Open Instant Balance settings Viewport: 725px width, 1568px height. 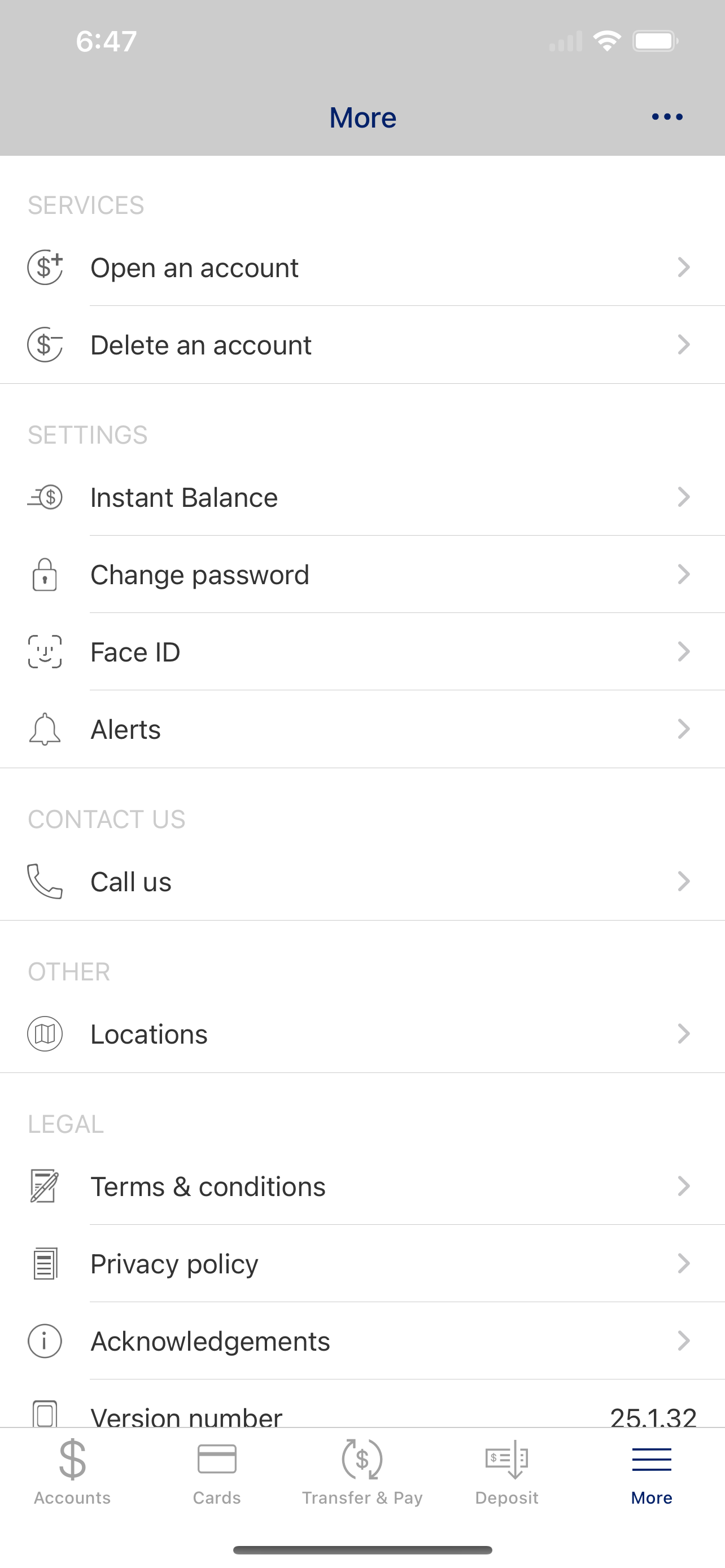pyautogui.click(x=362, y=497)
